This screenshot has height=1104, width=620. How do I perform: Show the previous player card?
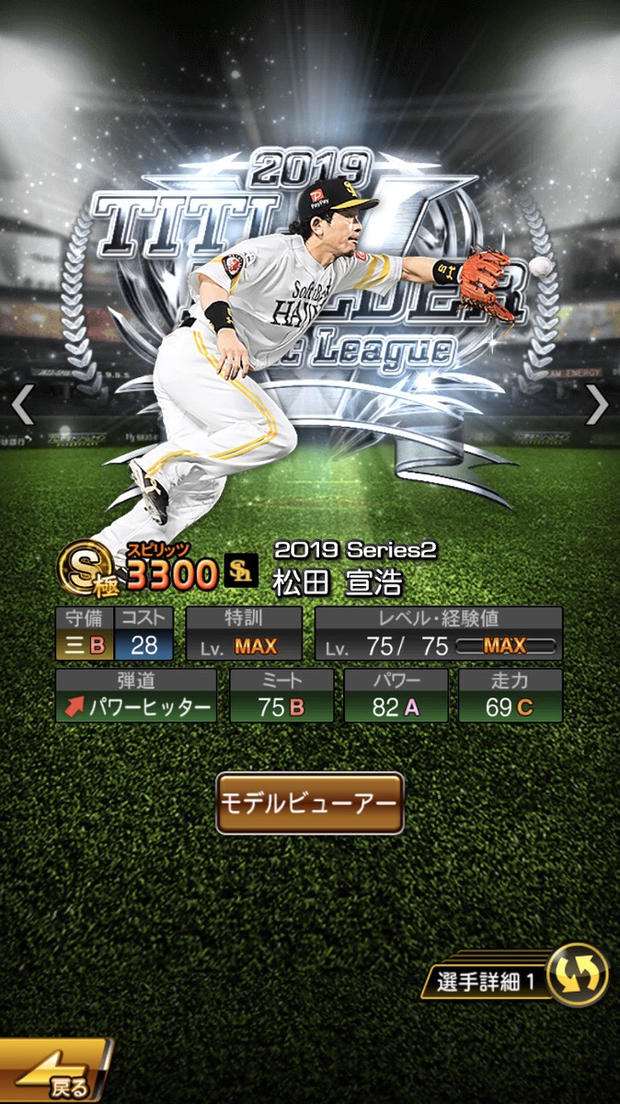coord(22,404)
